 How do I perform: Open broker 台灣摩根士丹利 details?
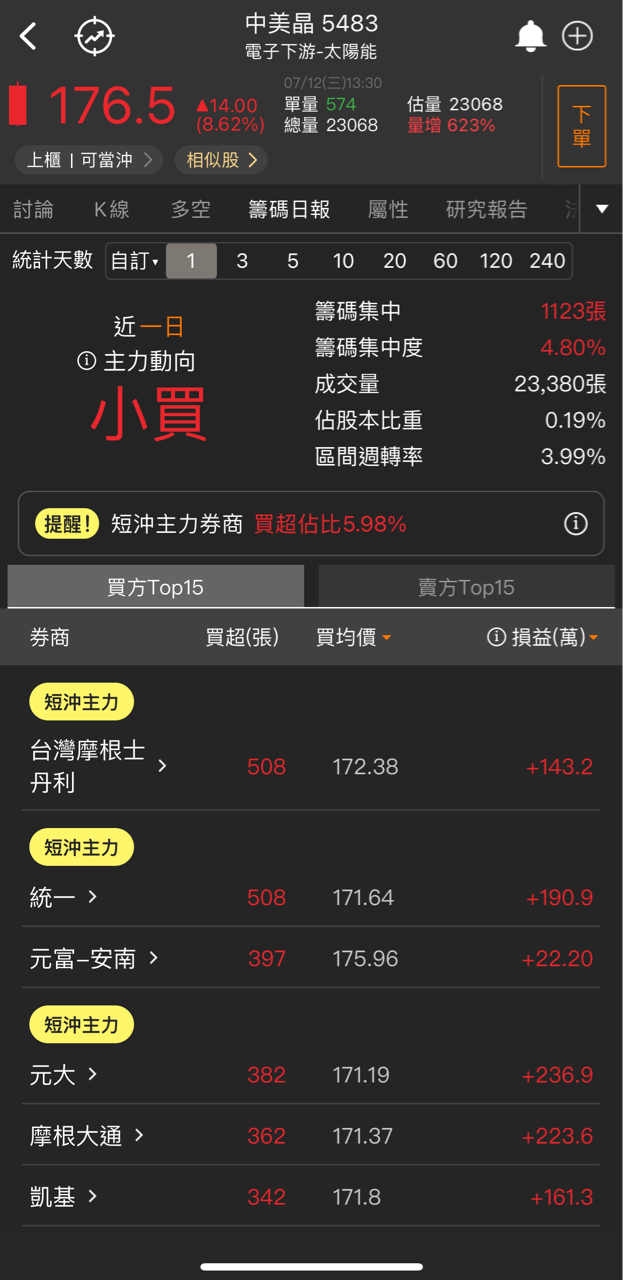(x=97, y=766)
